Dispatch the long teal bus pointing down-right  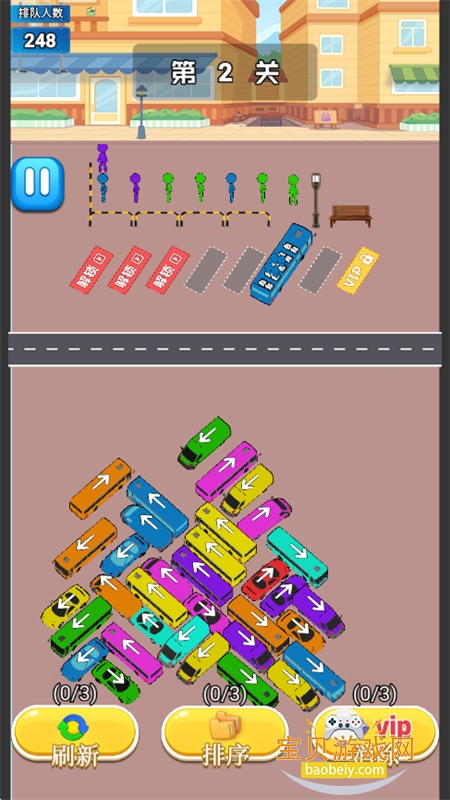point(297,557)
